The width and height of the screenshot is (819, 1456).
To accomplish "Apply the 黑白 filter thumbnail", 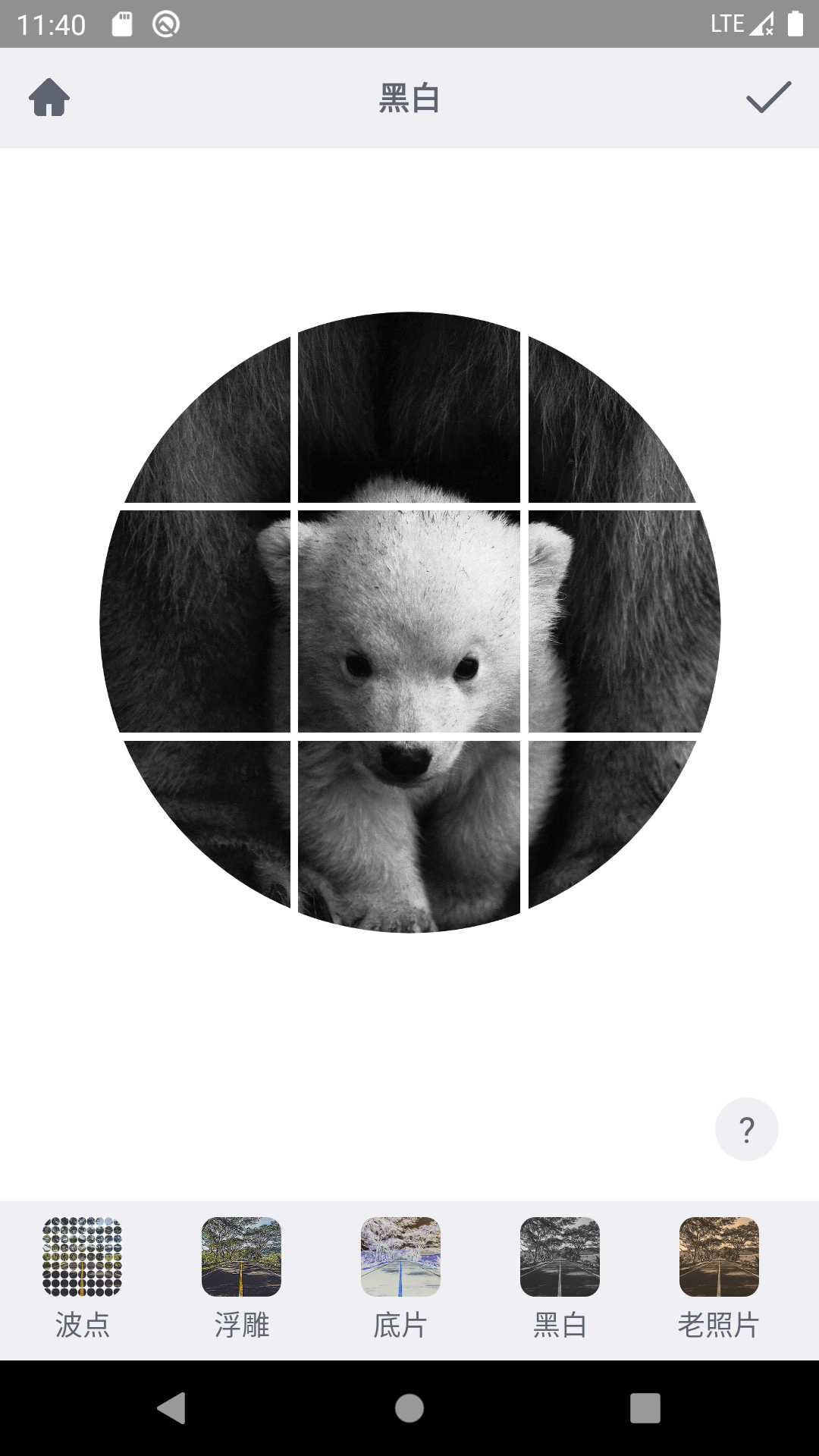I will [560, 1257].
